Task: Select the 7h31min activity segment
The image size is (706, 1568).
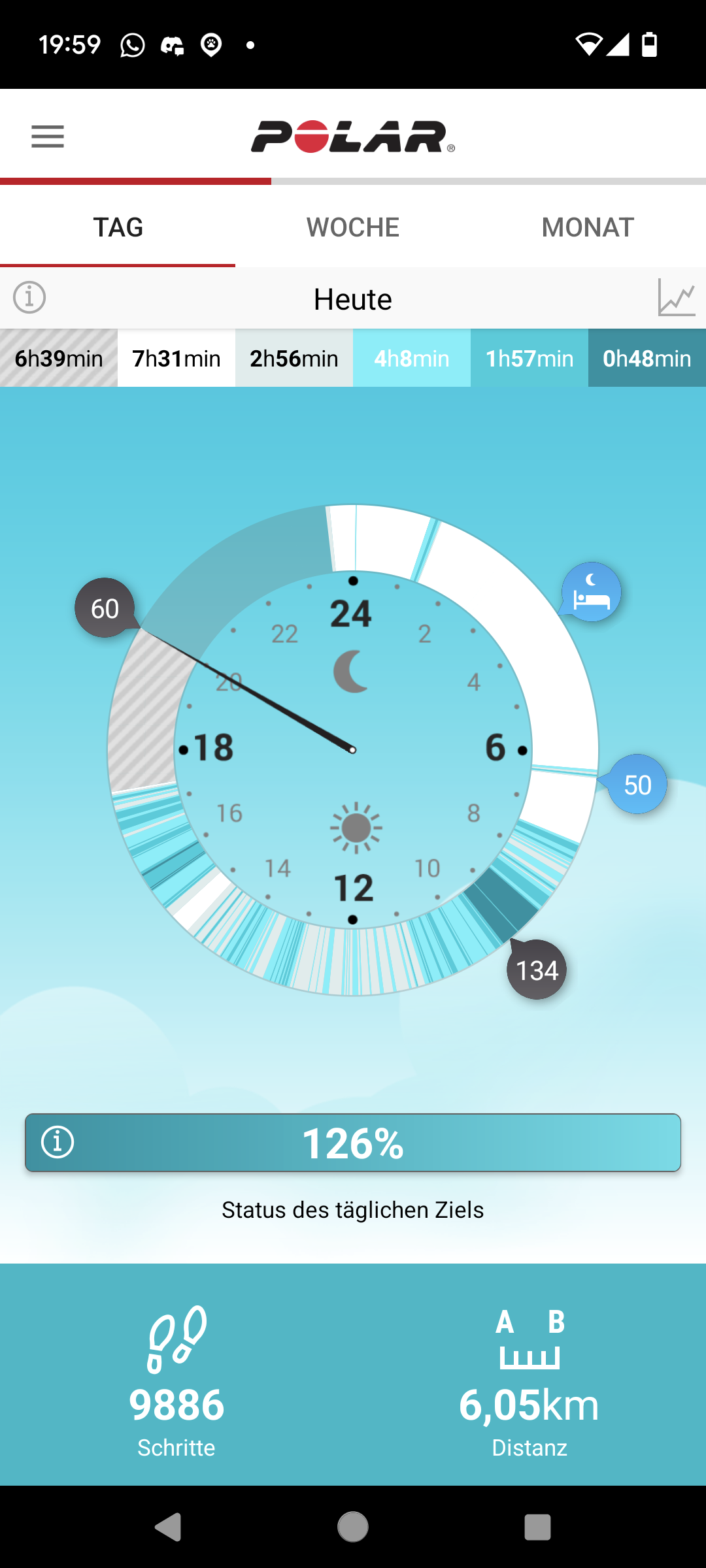Action: (176, 358)
